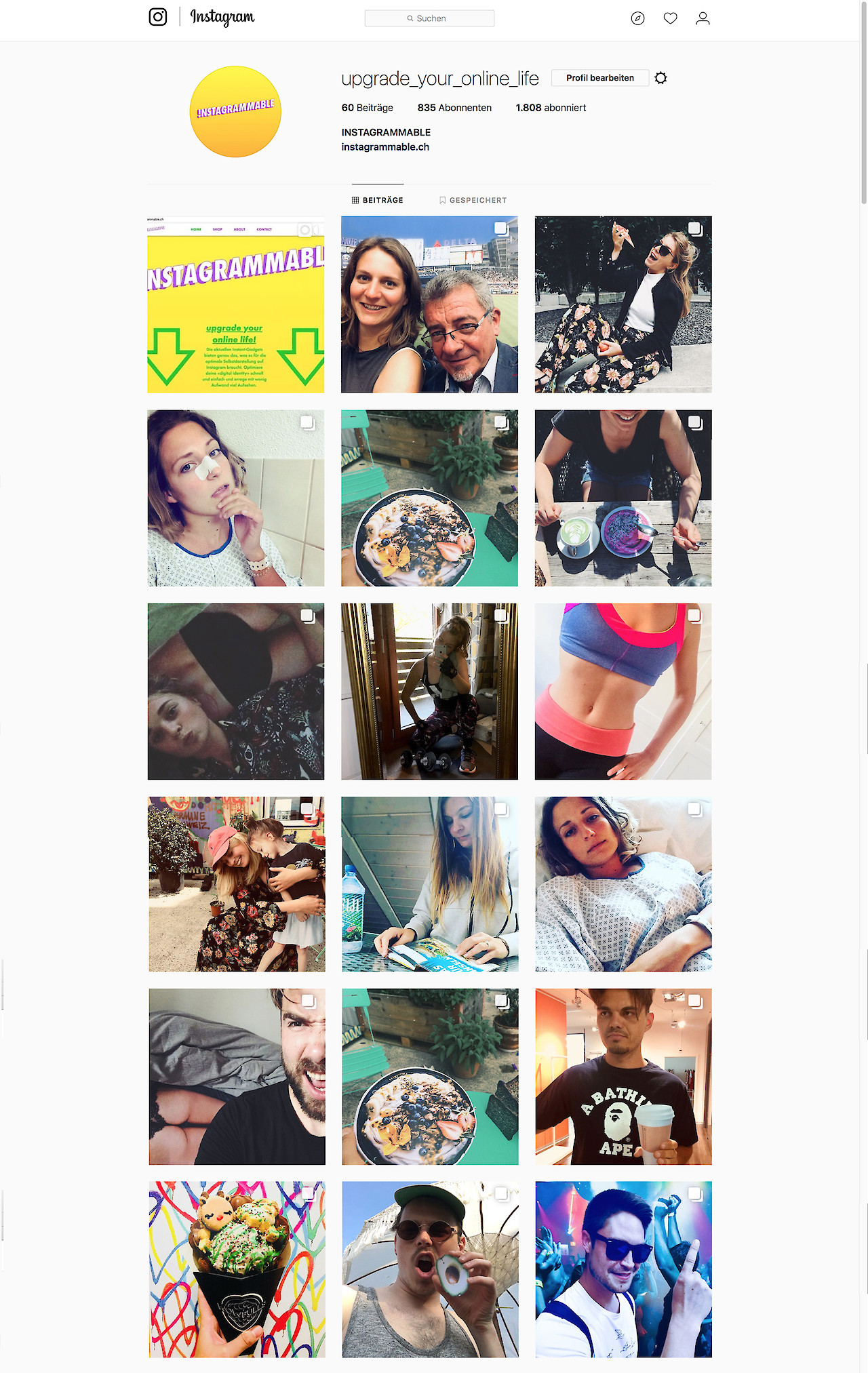Open the Bathing Ape shirt post
Screen dimensions: 868x1373
tap(623, 1076)
